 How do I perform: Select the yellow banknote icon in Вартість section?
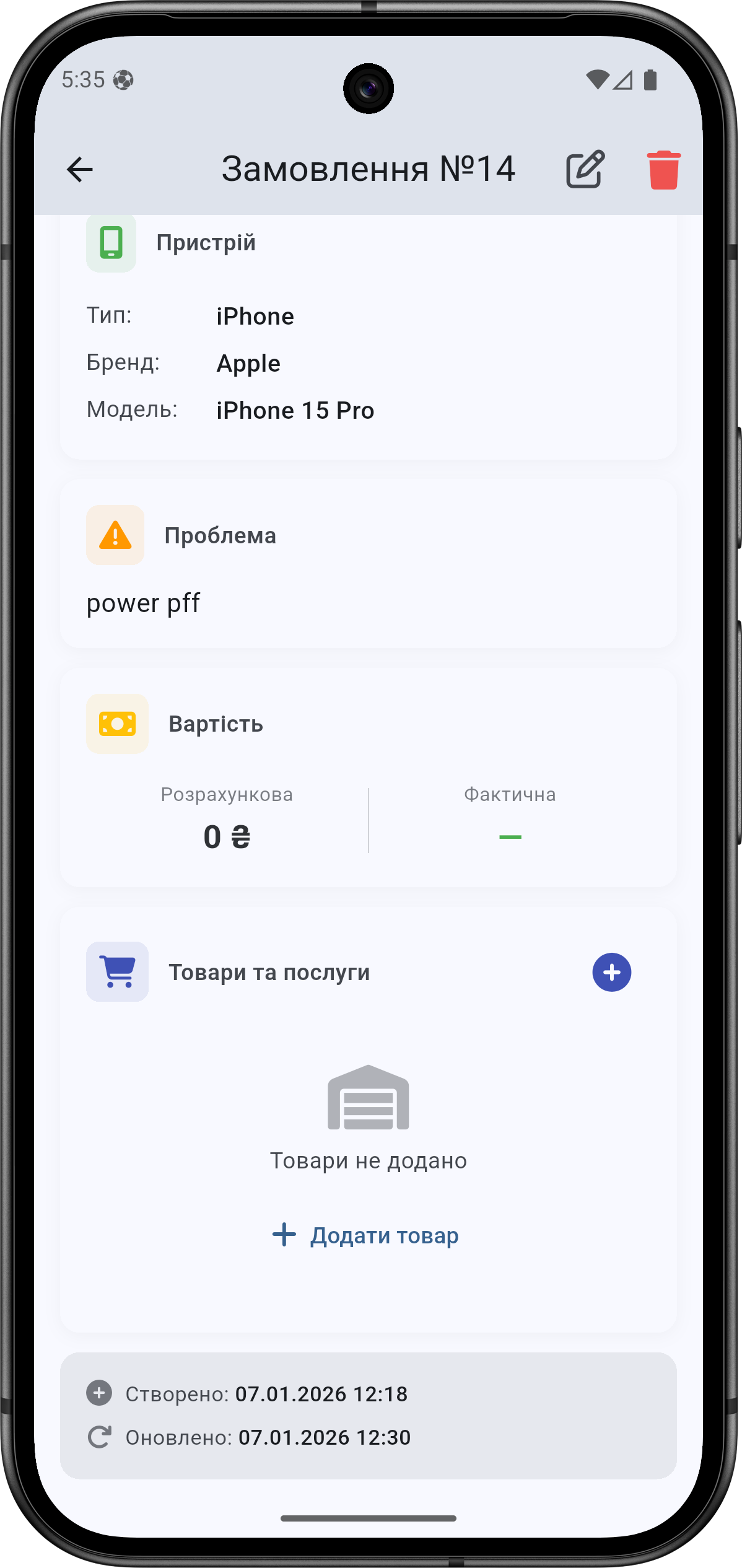point(117,724)
